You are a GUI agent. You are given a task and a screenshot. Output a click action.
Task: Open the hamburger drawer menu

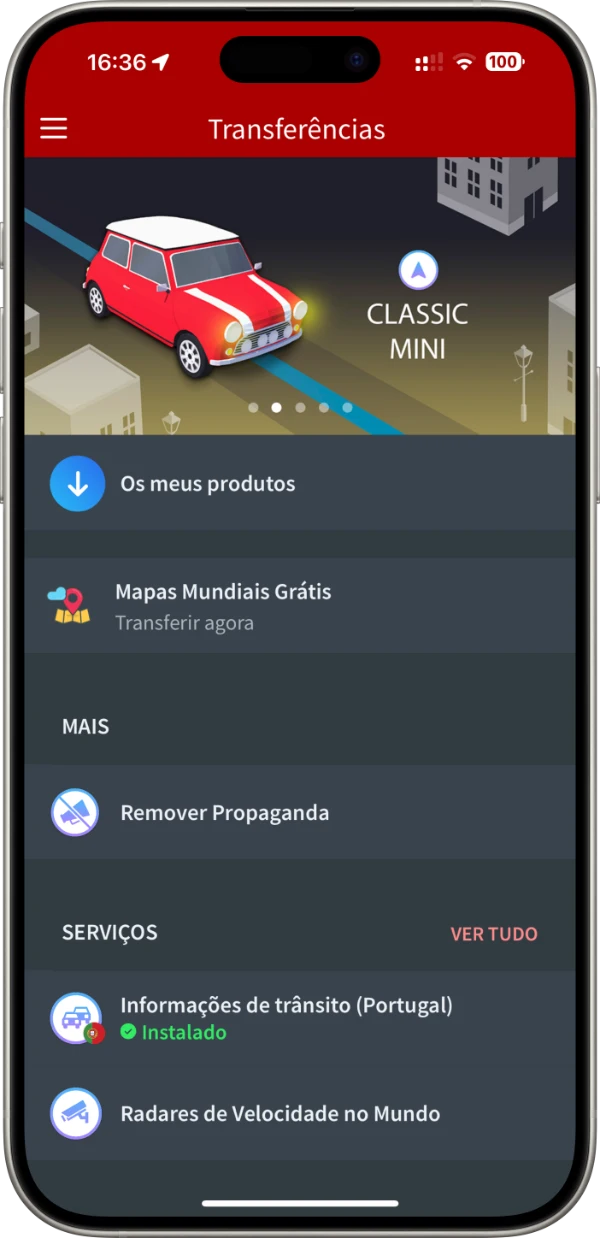(x=53, y=129)
